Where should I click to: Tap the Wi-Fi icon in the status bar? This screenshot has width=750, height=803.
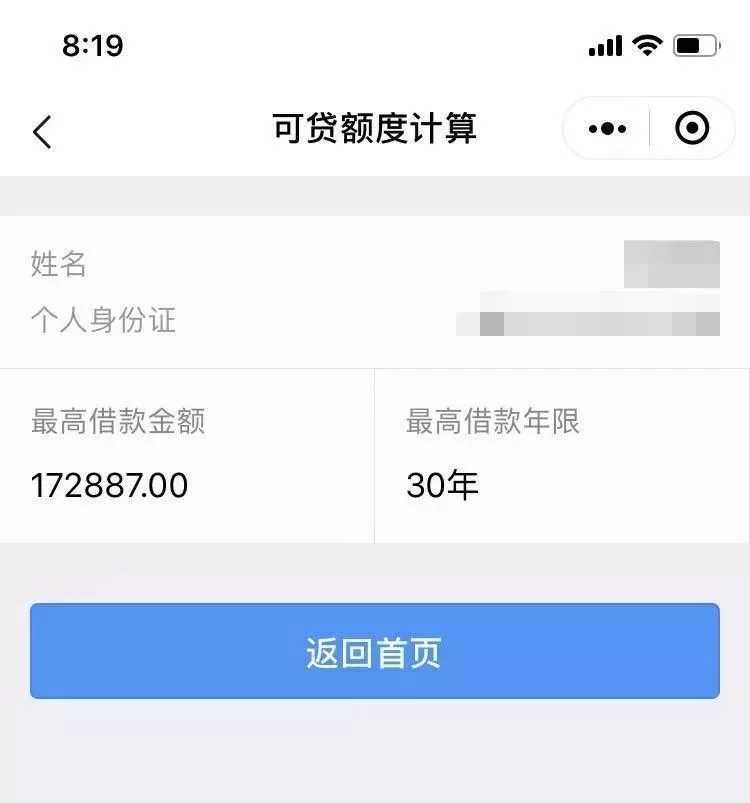click(646, 45)
